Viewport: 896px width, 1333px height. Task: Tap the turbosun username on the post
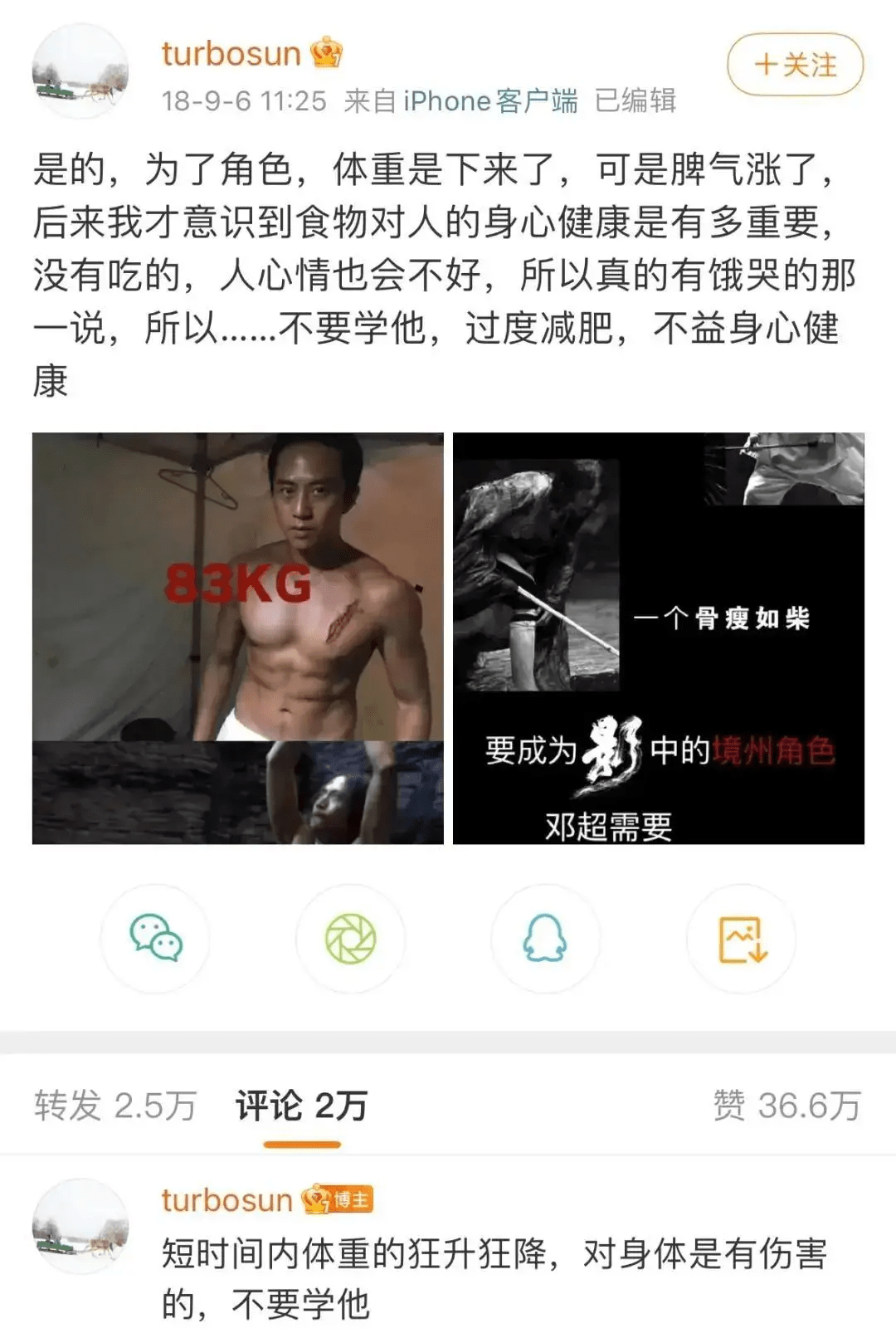coord(231,54)
